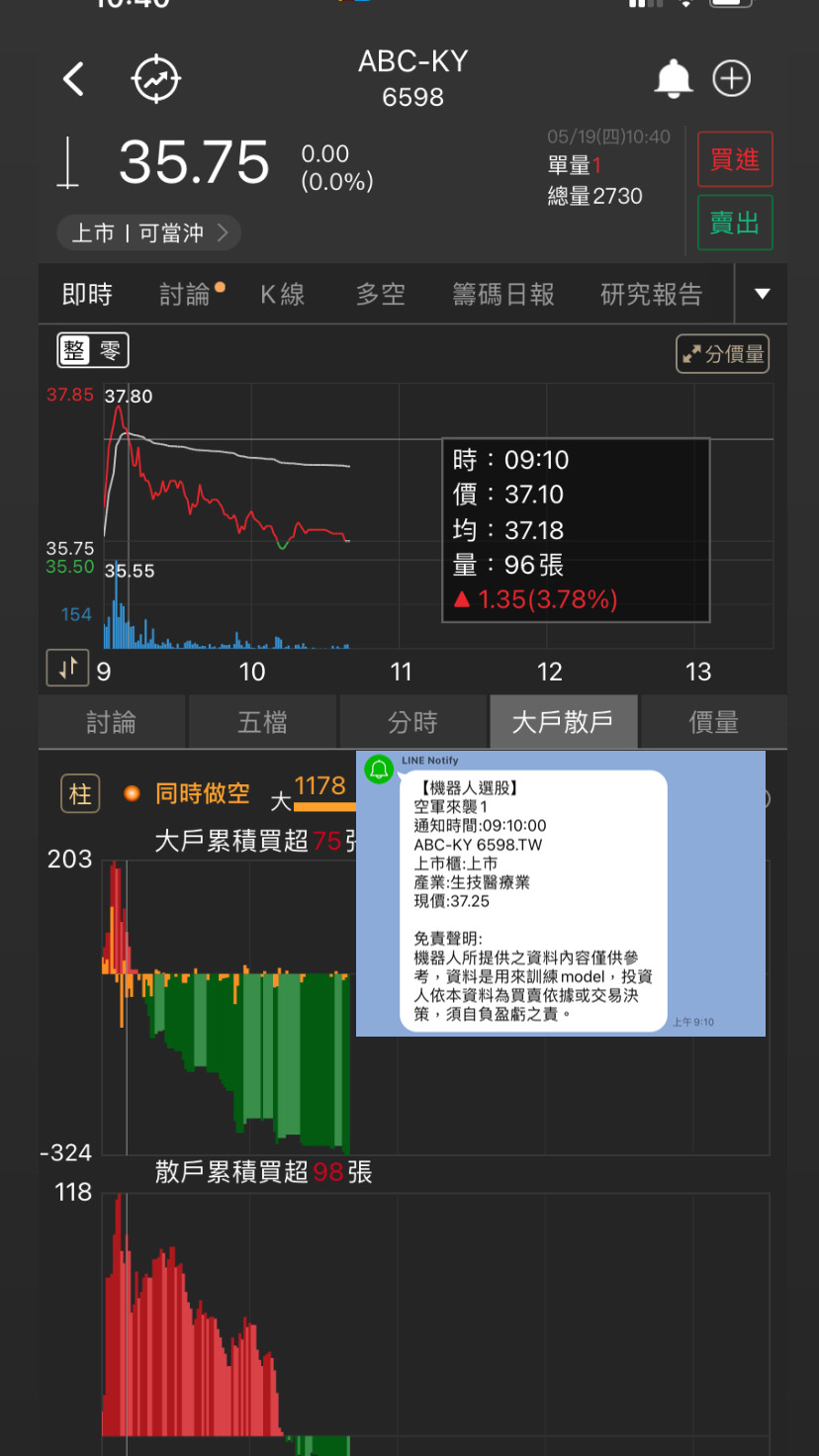The width and height of the screenshot is (819, 1456).
Task: Switch to the 五檔 sub-tab
Action: pyautogui.click(x=262, y=722)
